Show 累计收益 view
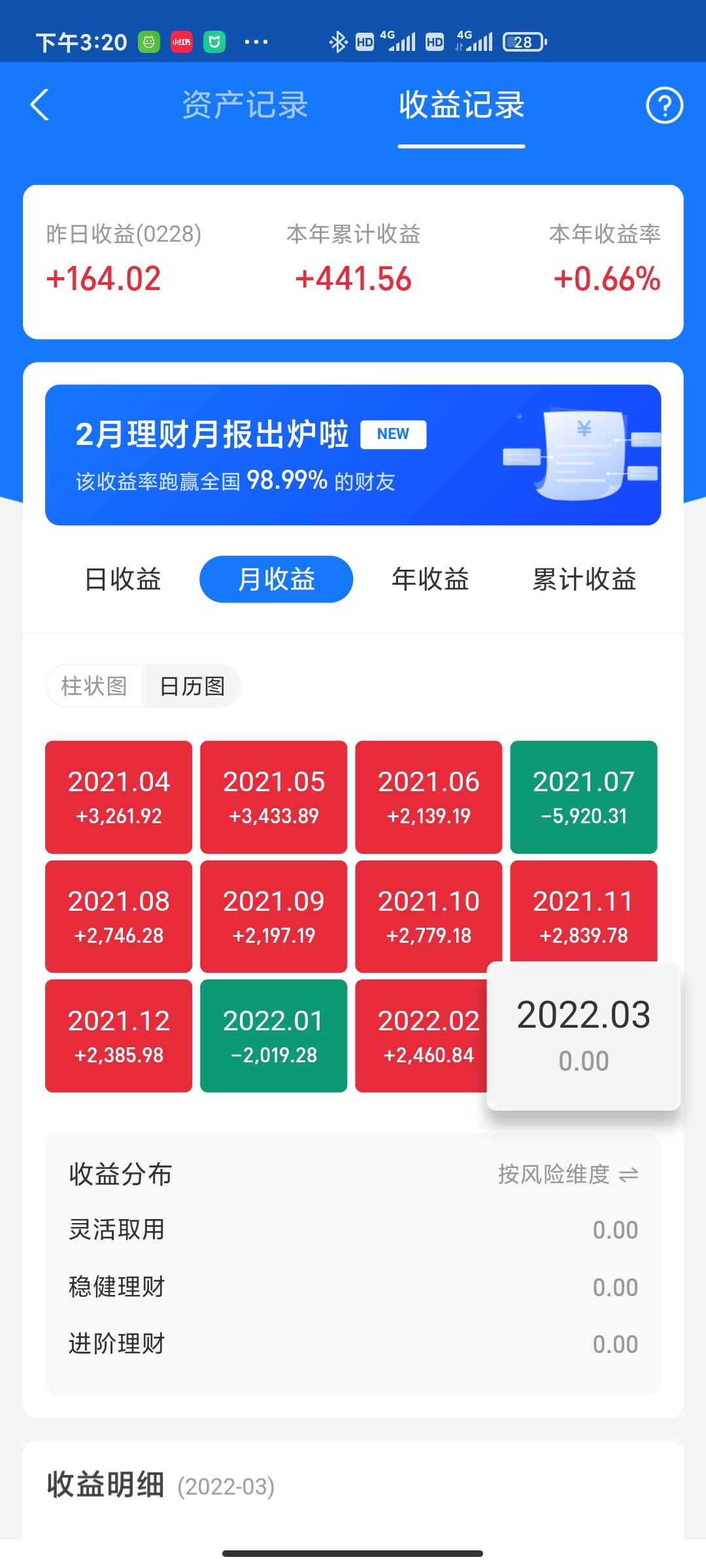This screenshot has height=1568, width=706. pos(584,580)
